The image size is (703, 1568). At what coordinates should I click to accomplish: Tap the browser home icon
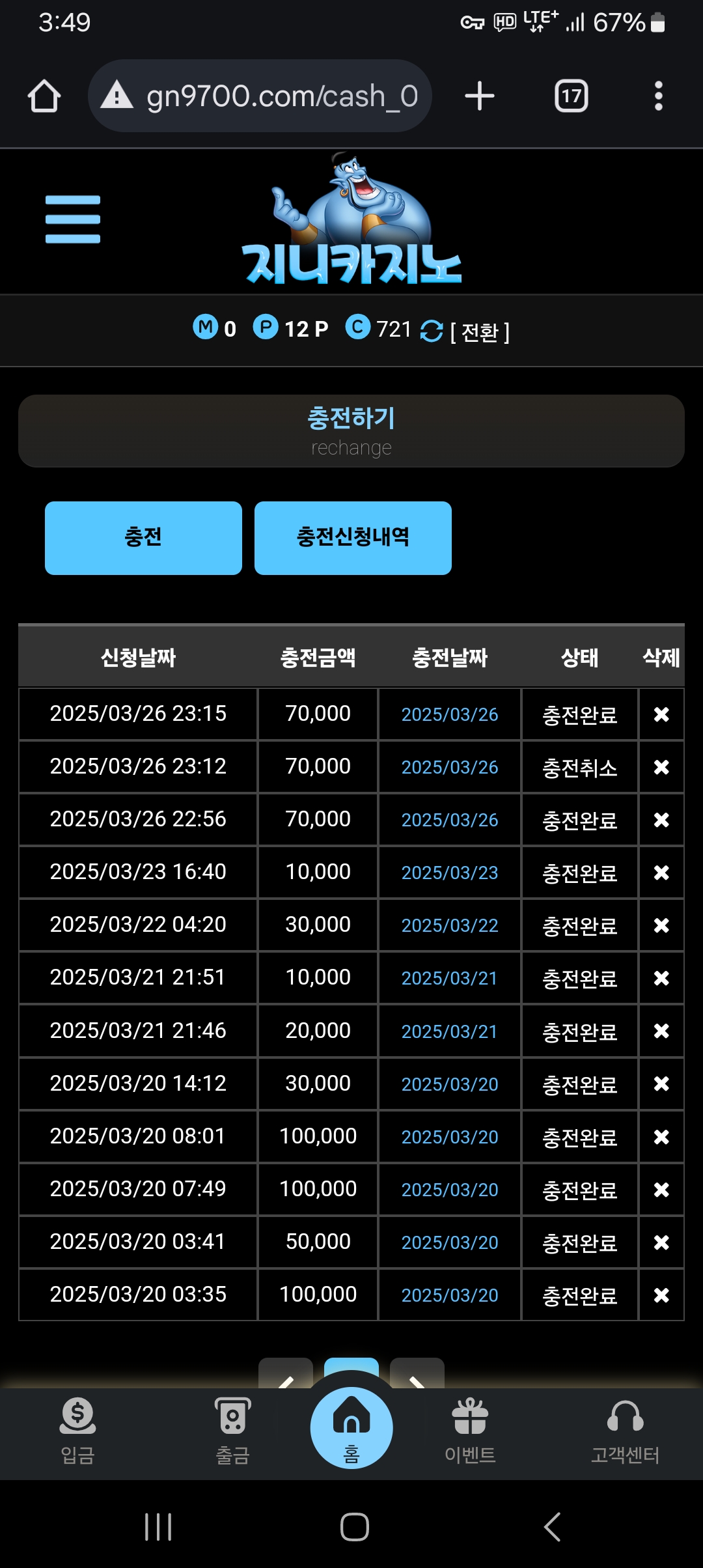(44, 96)
